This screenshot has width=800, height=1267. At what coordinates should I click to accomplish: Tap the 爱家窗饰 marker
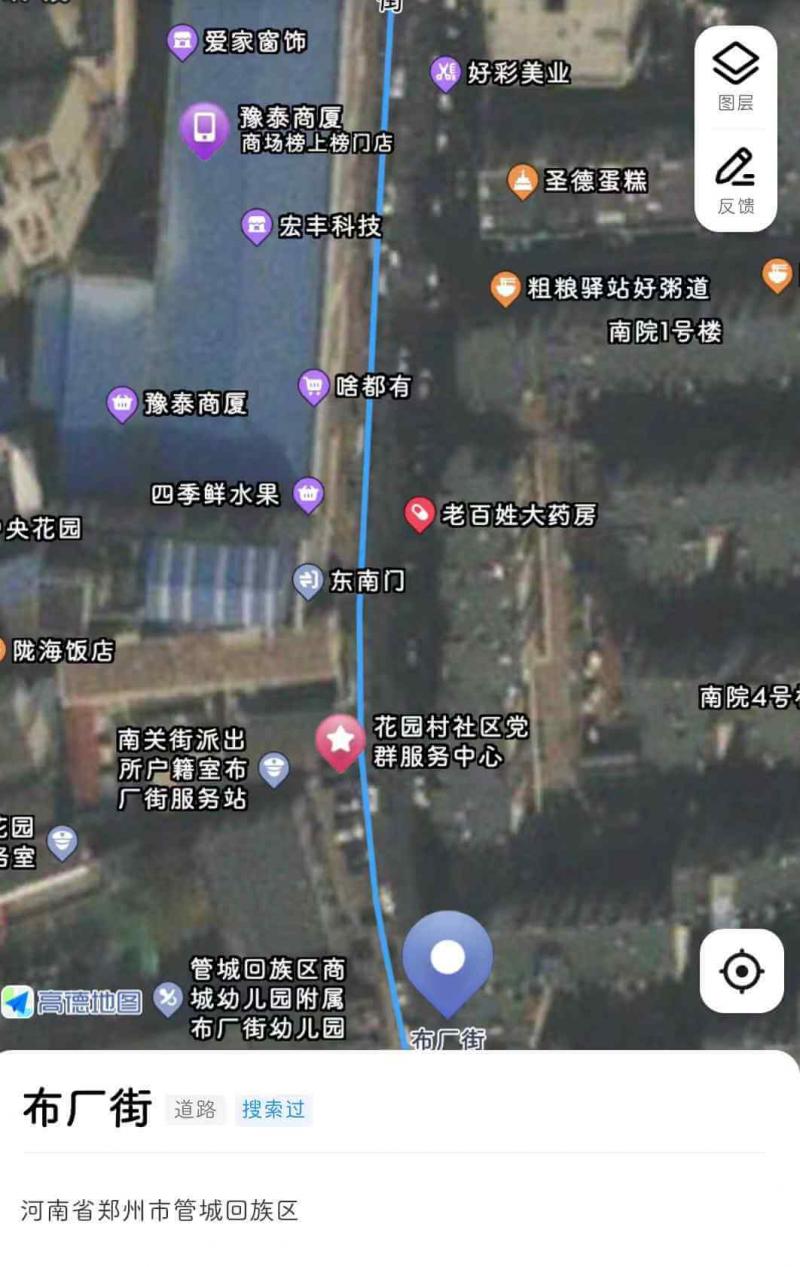click(182, 40)
